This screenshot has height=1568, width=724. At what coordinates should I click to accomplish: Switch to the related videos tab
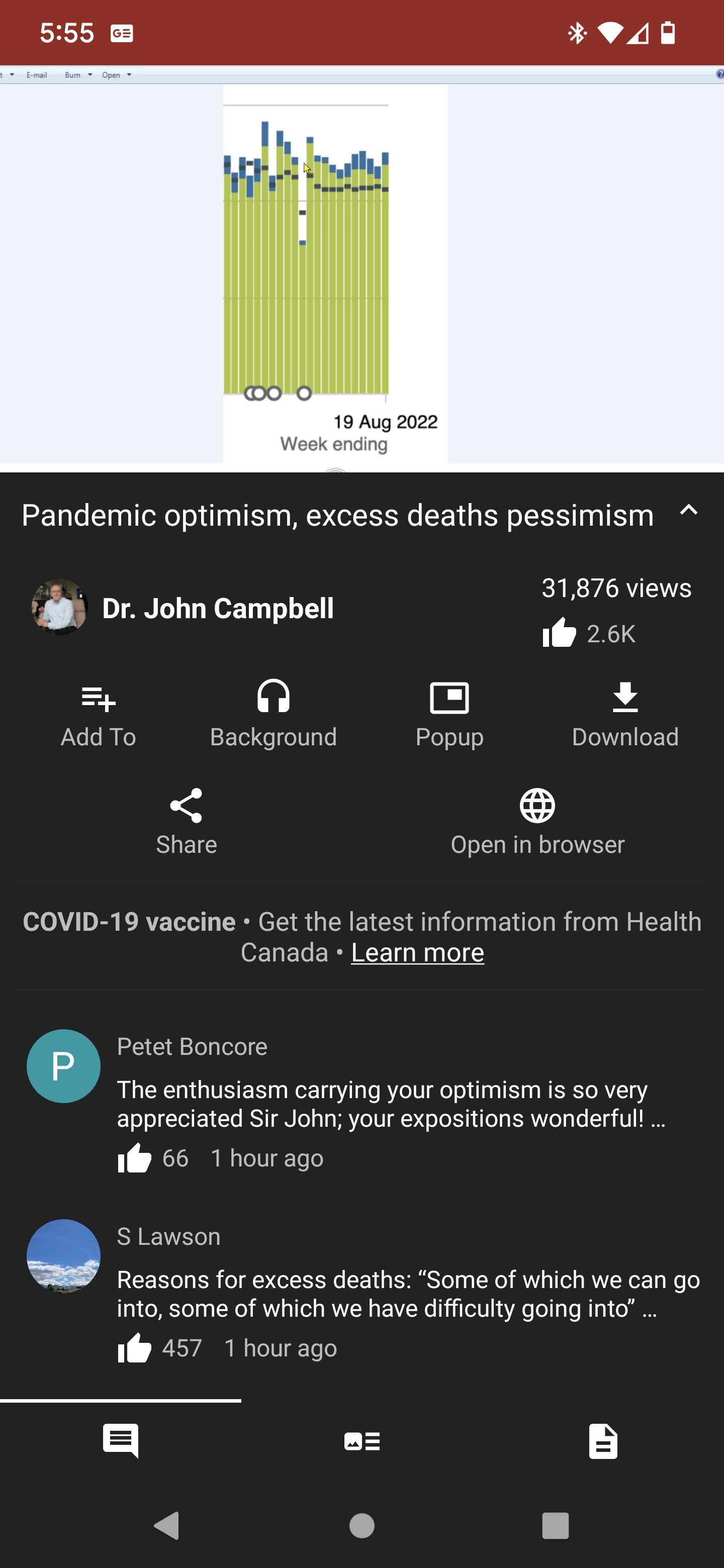pyautogui.click(x=361, y=1440)
